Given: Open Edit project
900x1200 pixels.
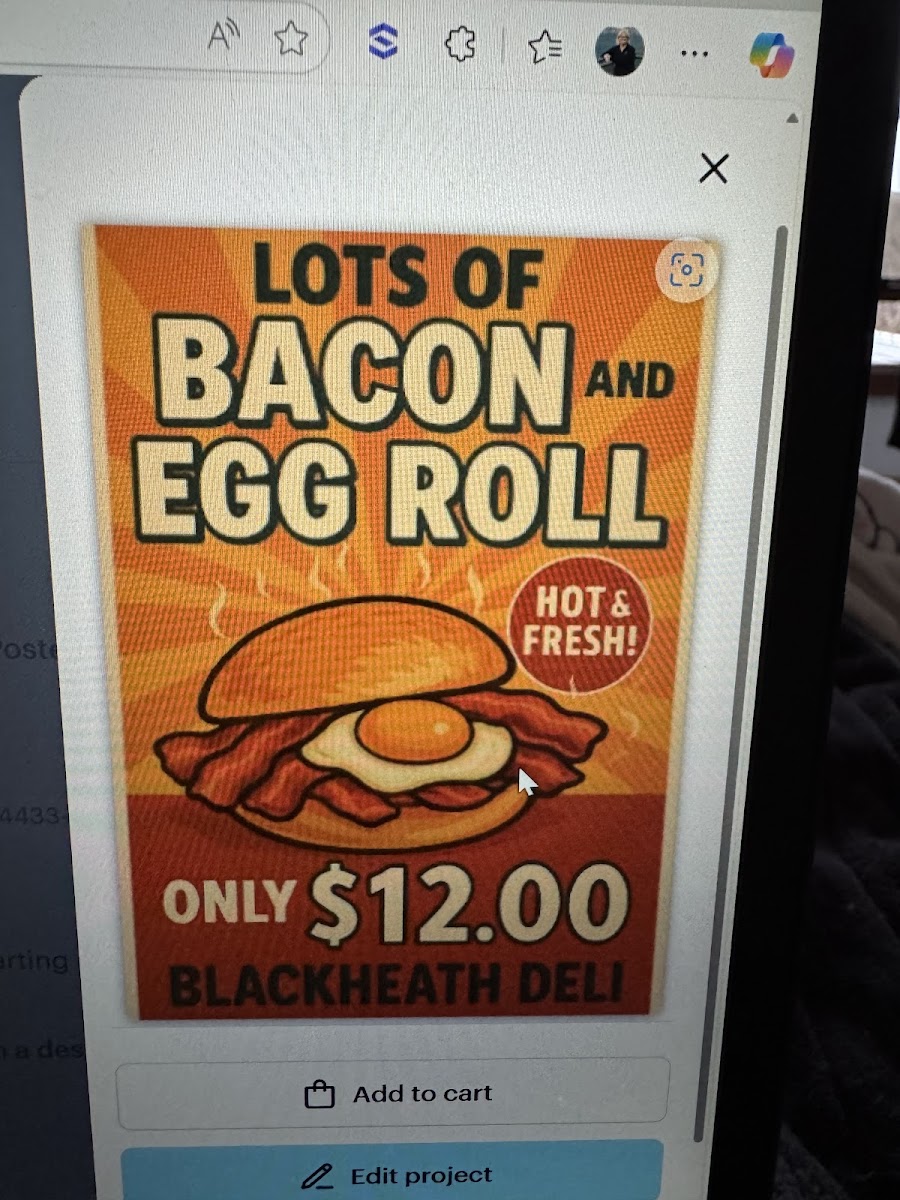Looking at the screenshot, I should (393, 1175).
